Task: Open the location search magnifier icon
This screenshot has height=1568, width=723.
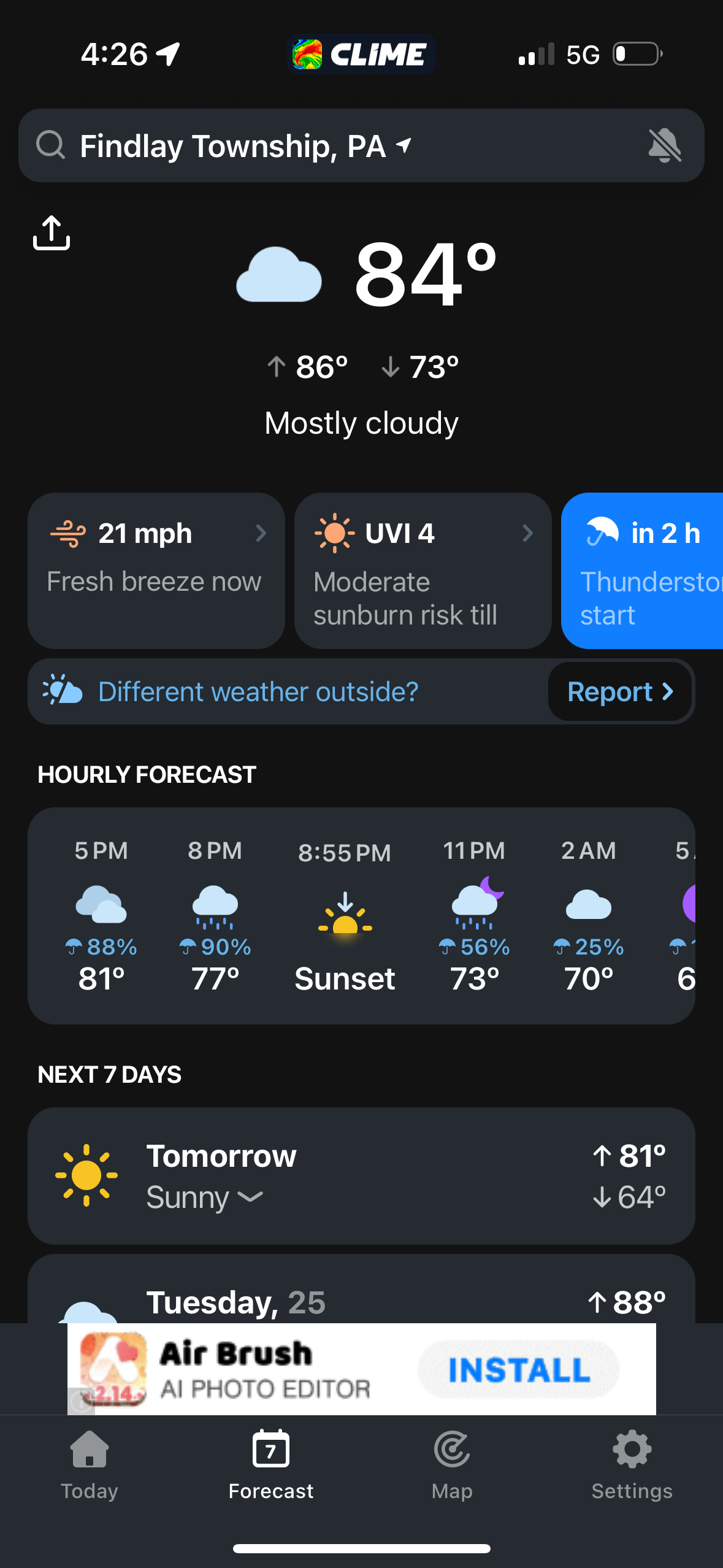Action: pyautogui.click(x=52, y=146)
